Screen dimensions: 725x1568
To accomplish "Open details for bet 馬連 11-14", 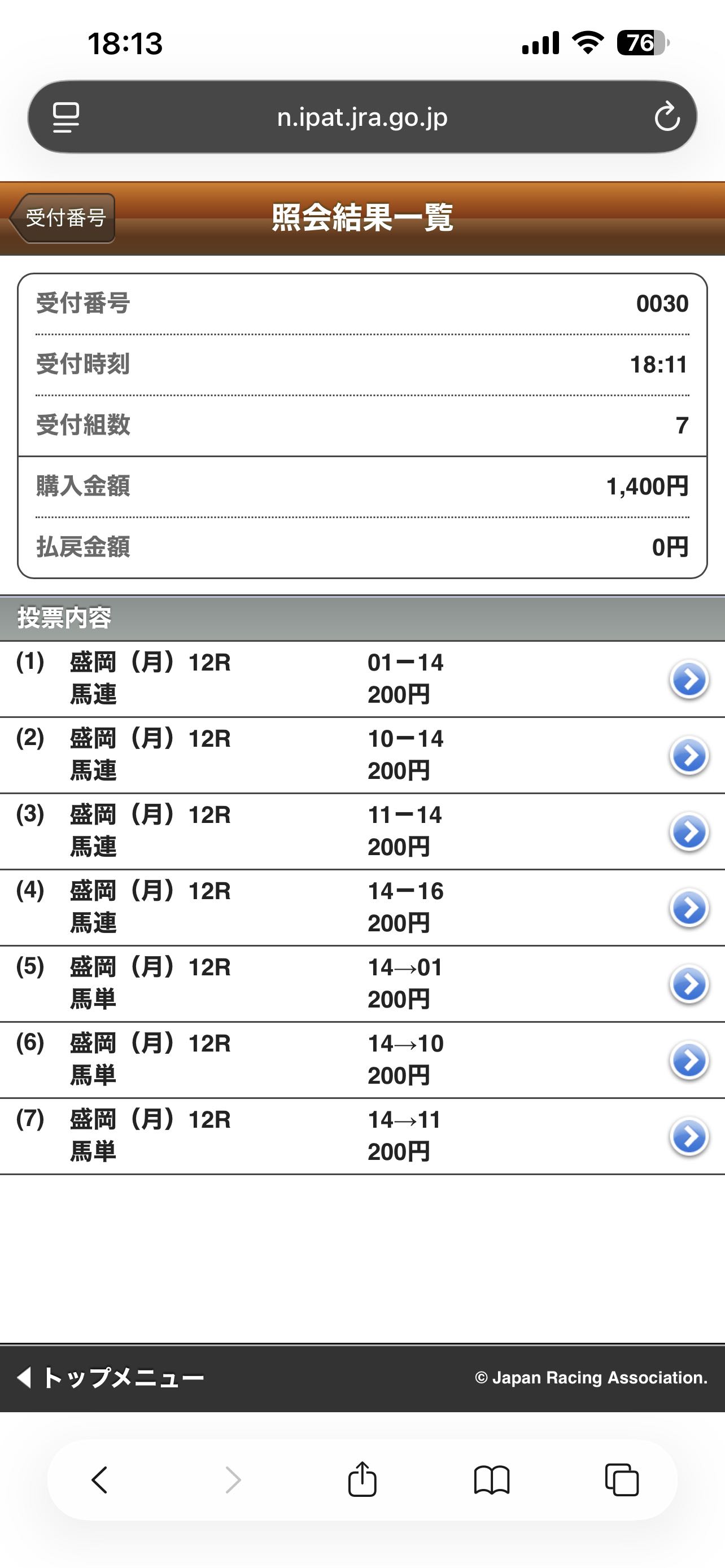I will pyautogui.click(x=688, y=831).
